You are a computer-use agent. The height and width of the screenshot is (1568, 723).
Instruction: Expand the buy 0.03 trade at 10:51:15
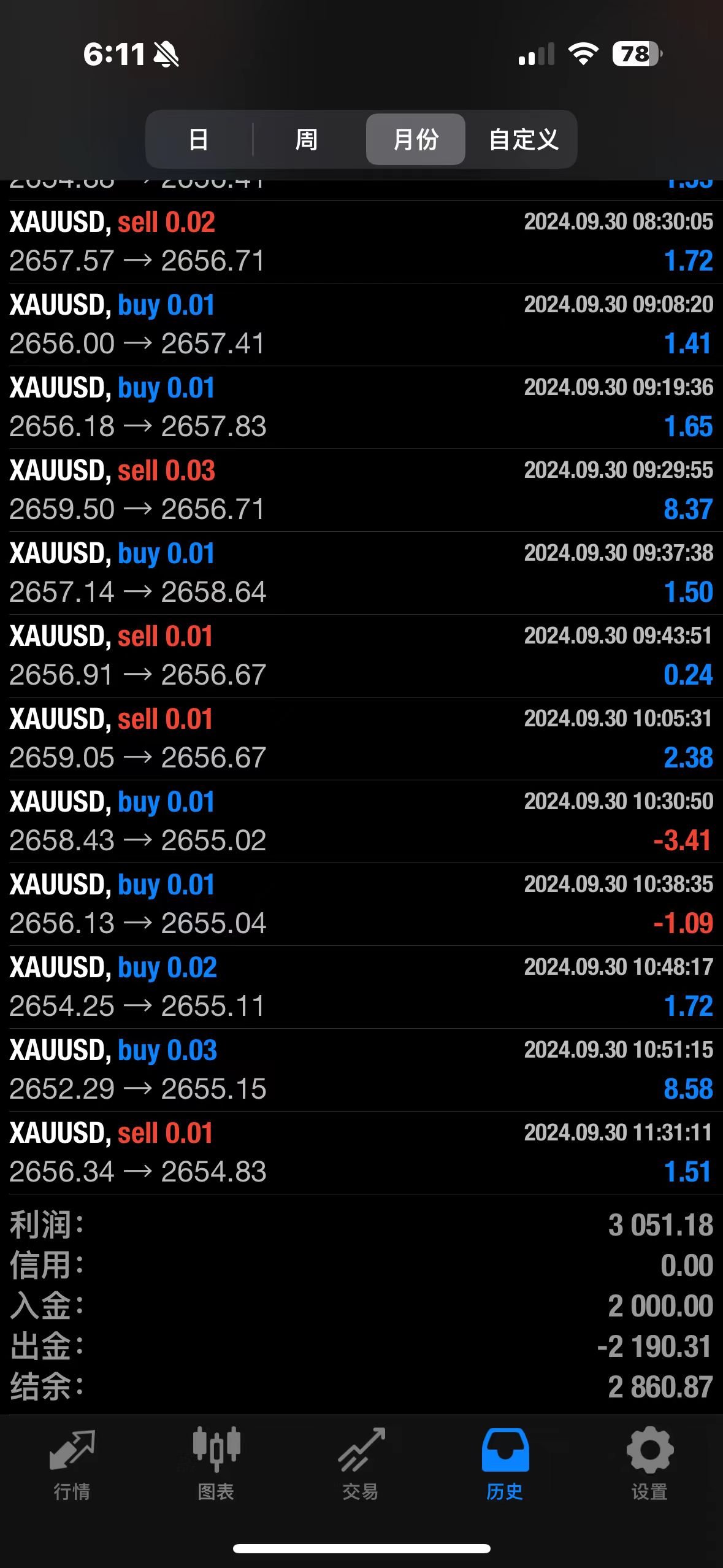(x=361, y=1070)
